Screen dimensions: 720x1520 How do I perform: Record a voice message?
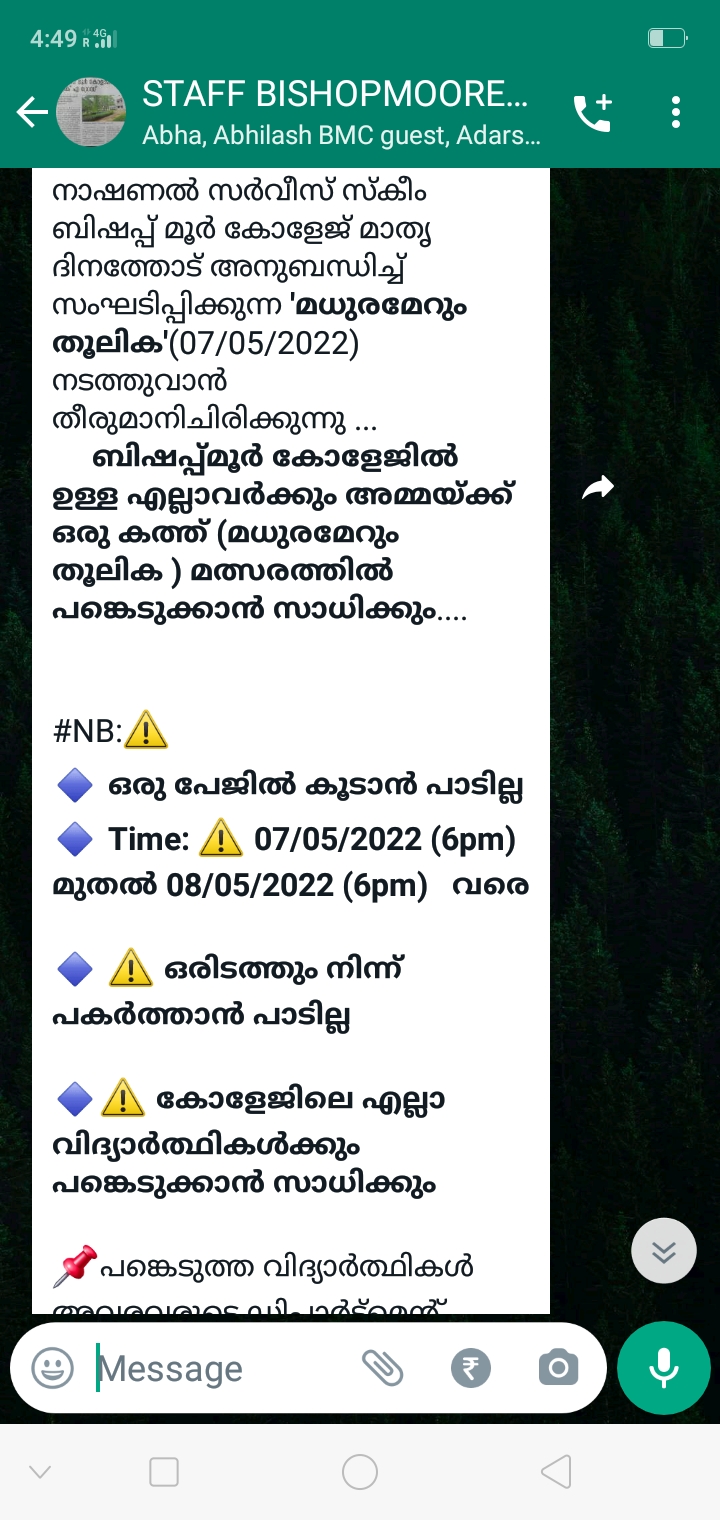point(664,1368)
